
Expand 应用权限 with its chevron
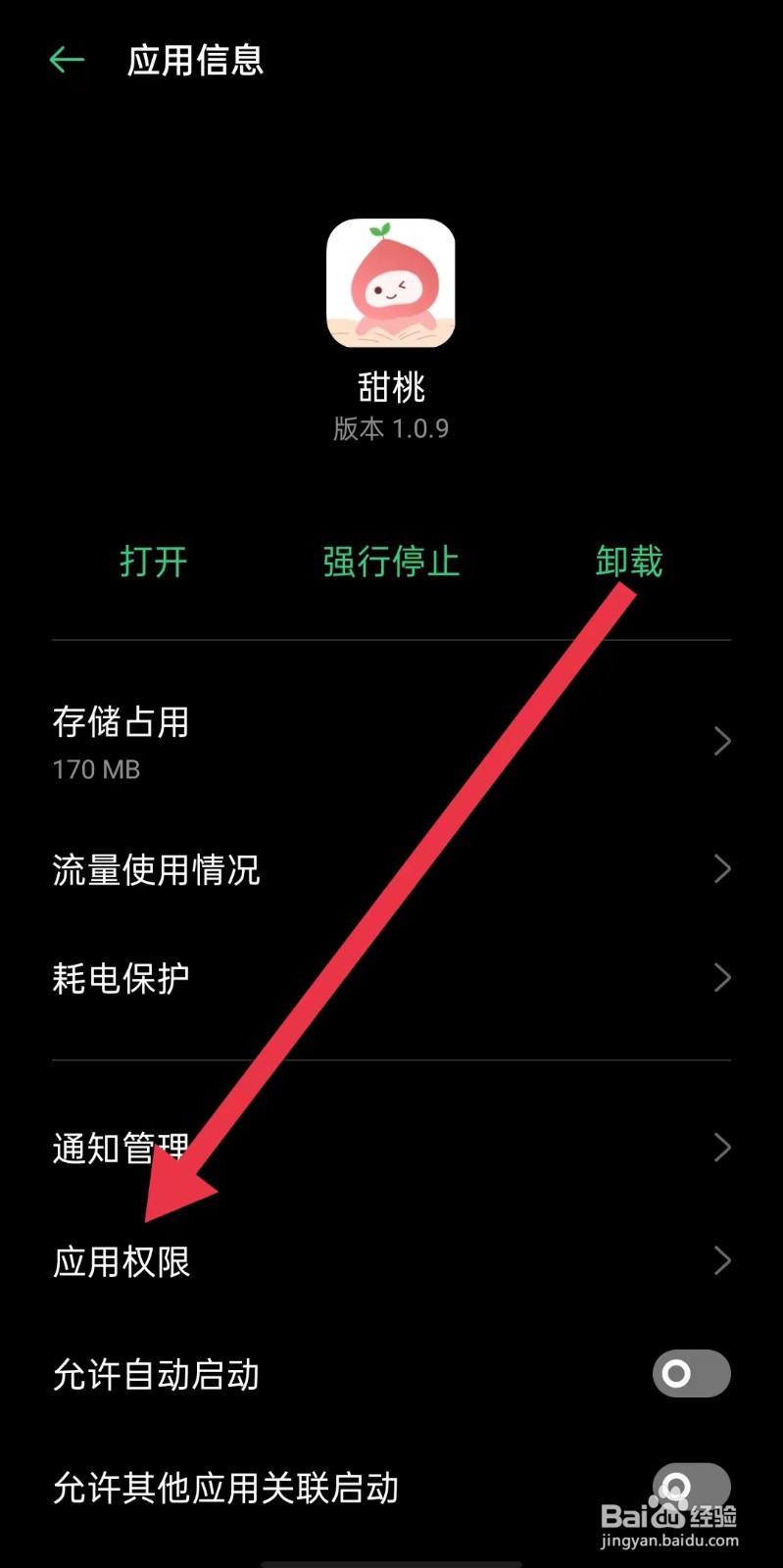pyautogui.click(x=721, y=1261)
